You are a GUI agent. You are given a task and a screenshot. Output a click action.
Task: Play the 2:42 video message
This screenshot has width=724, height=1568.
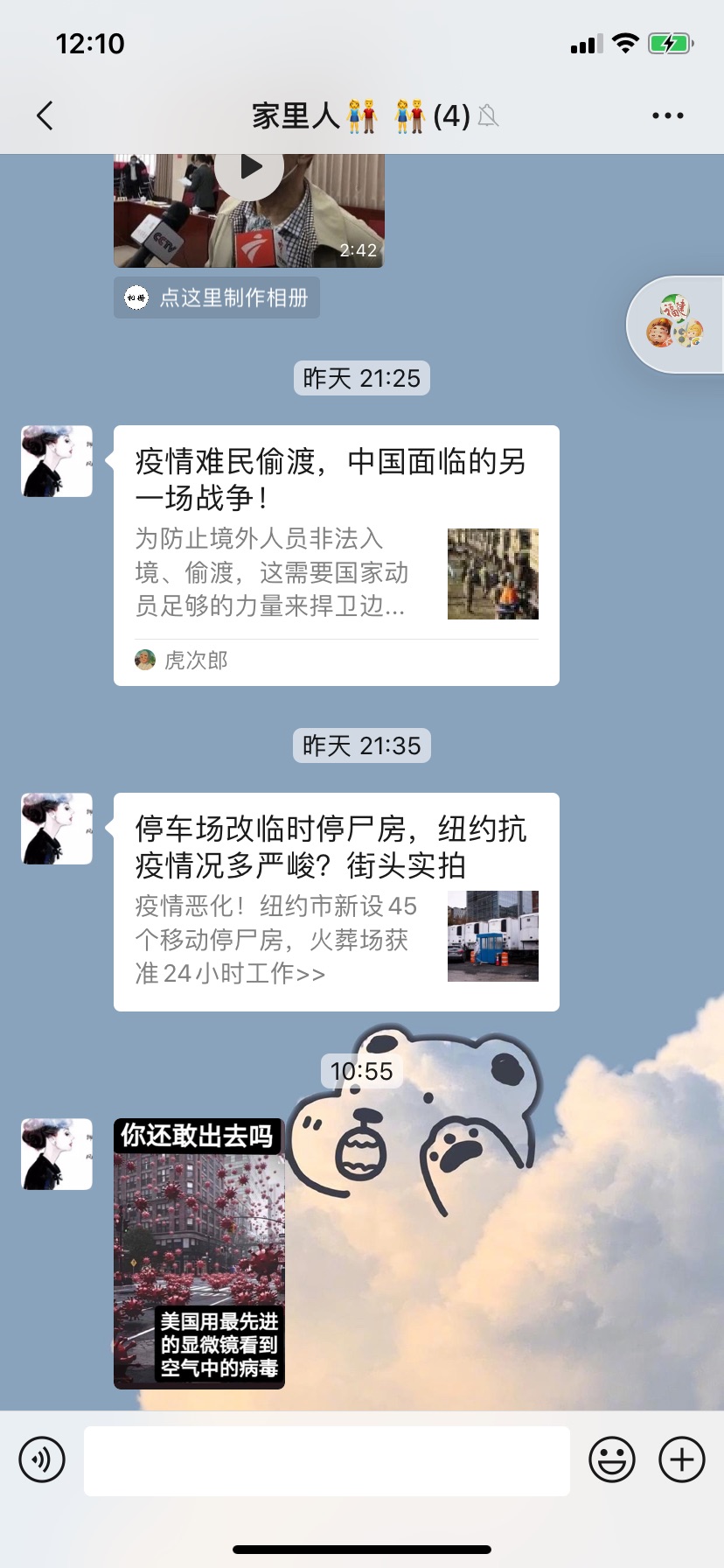(x=249, y=211)
